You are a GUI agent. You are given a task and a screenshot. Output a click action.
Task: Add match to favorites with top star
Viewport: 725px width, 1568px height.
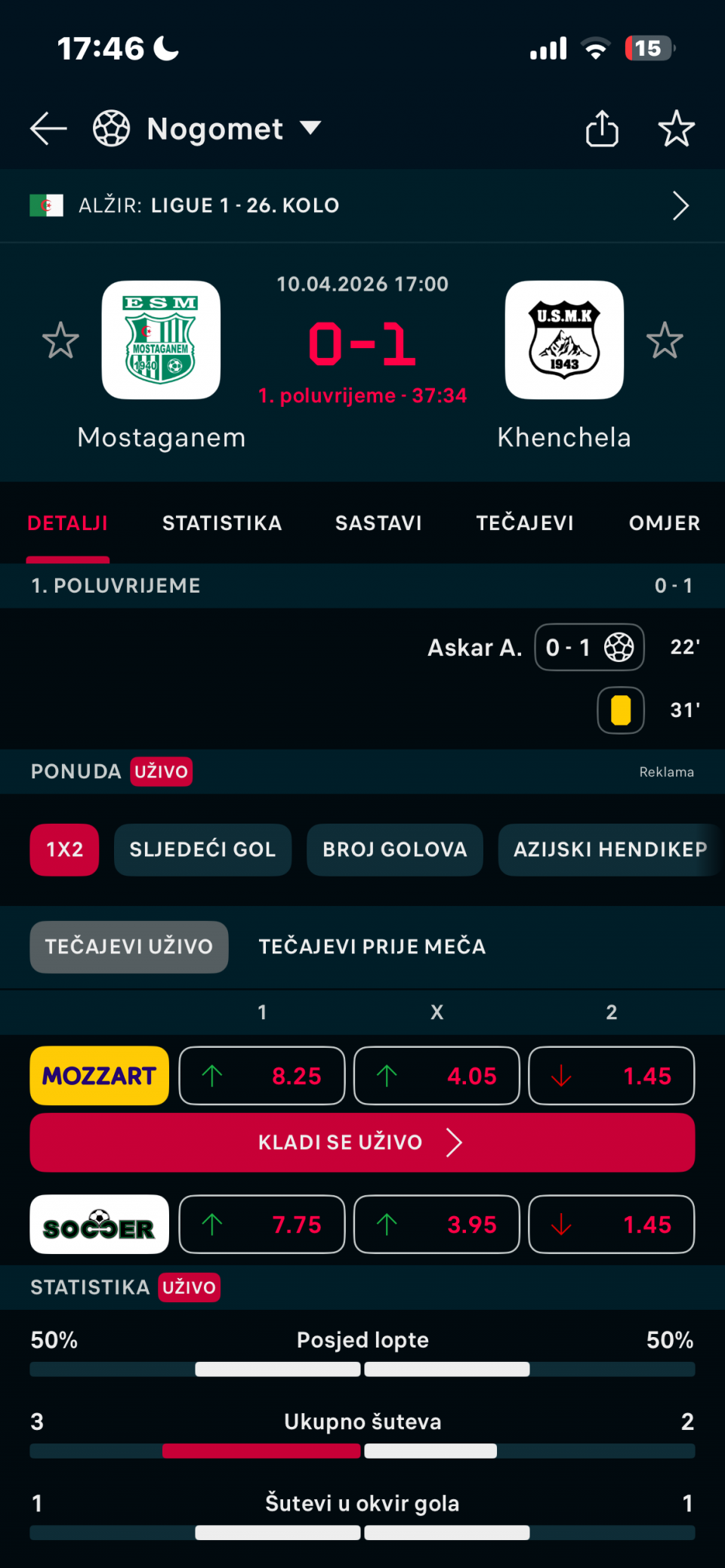676,129
